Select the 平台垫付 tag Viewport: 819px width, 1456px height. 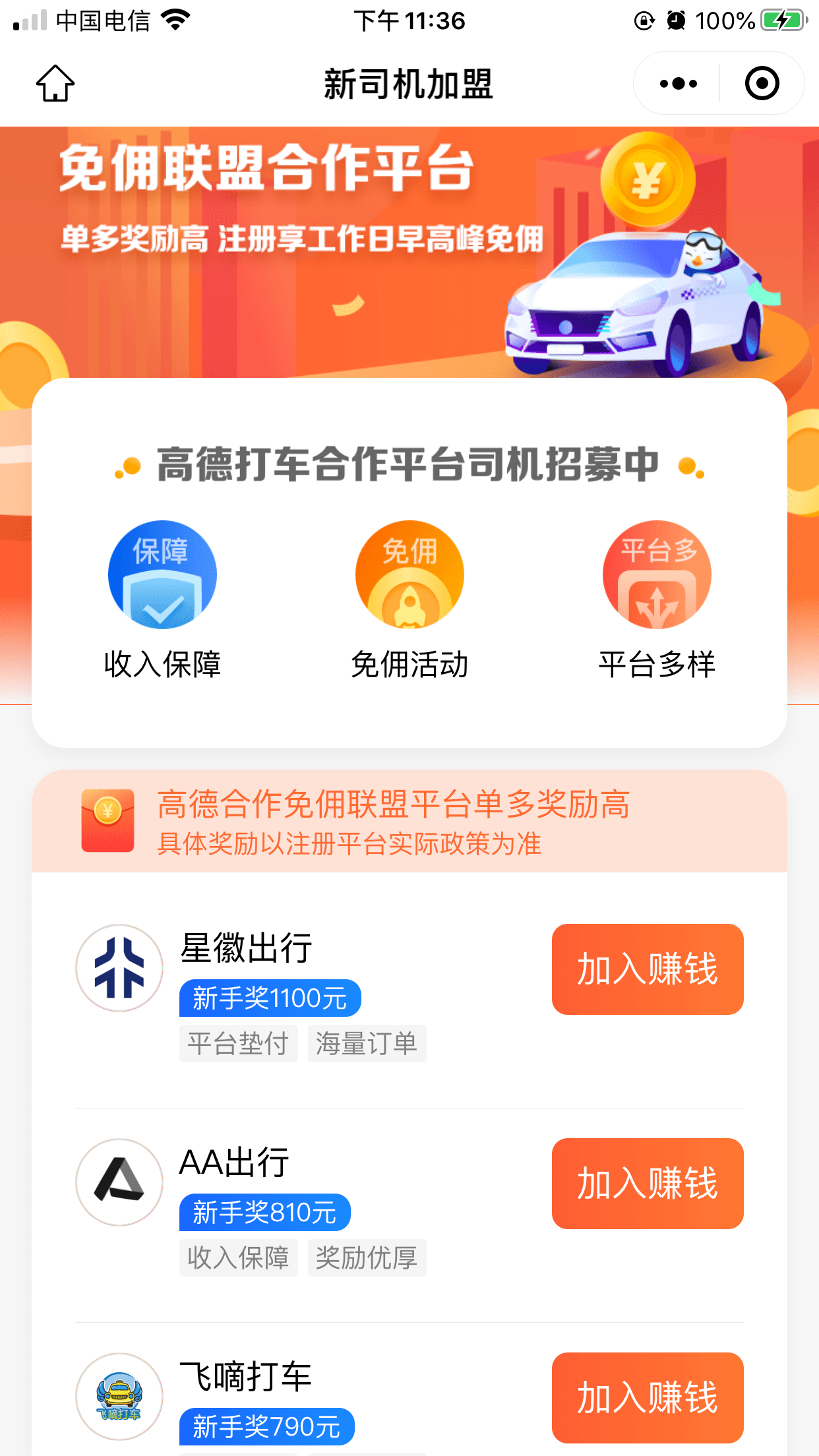point(238,1043)
